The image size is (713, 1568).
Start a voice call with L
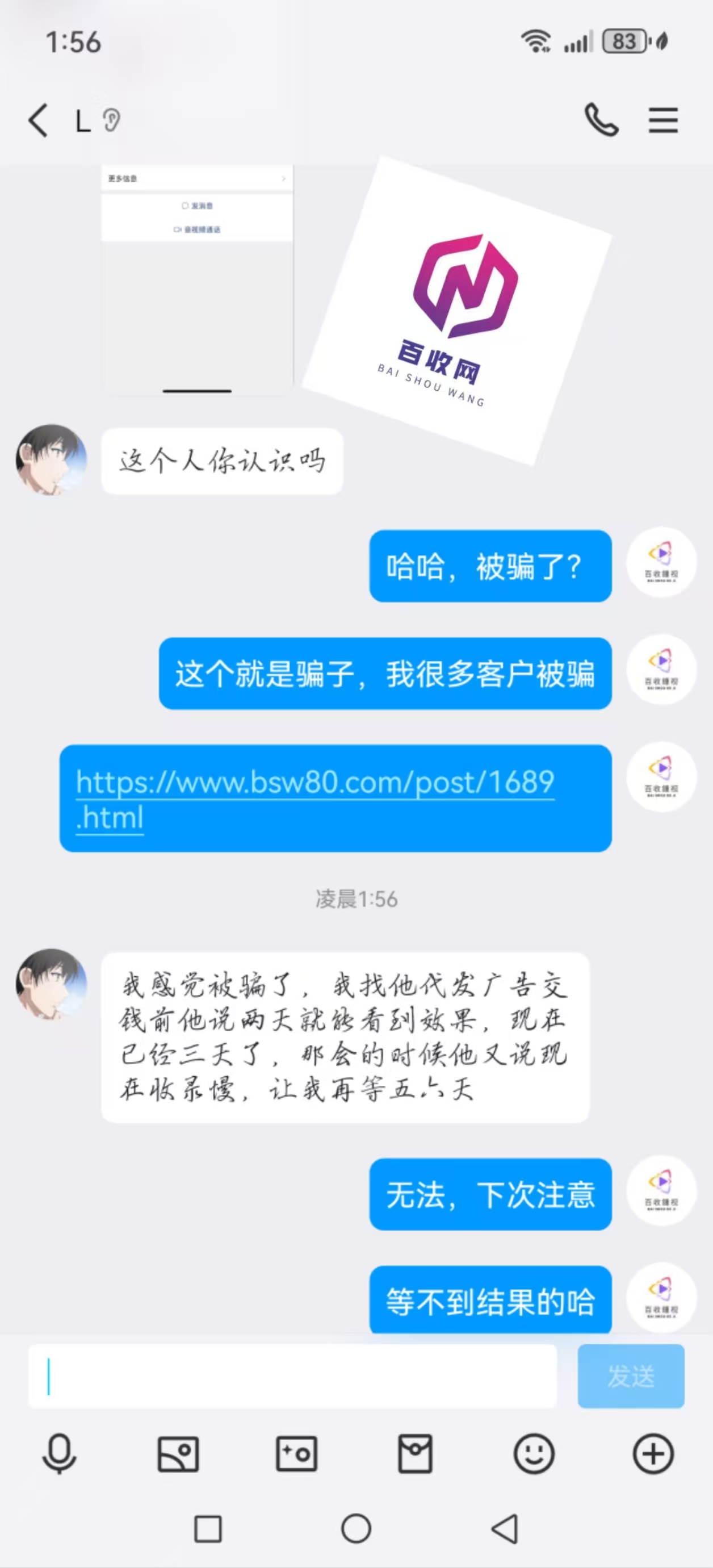601,119
